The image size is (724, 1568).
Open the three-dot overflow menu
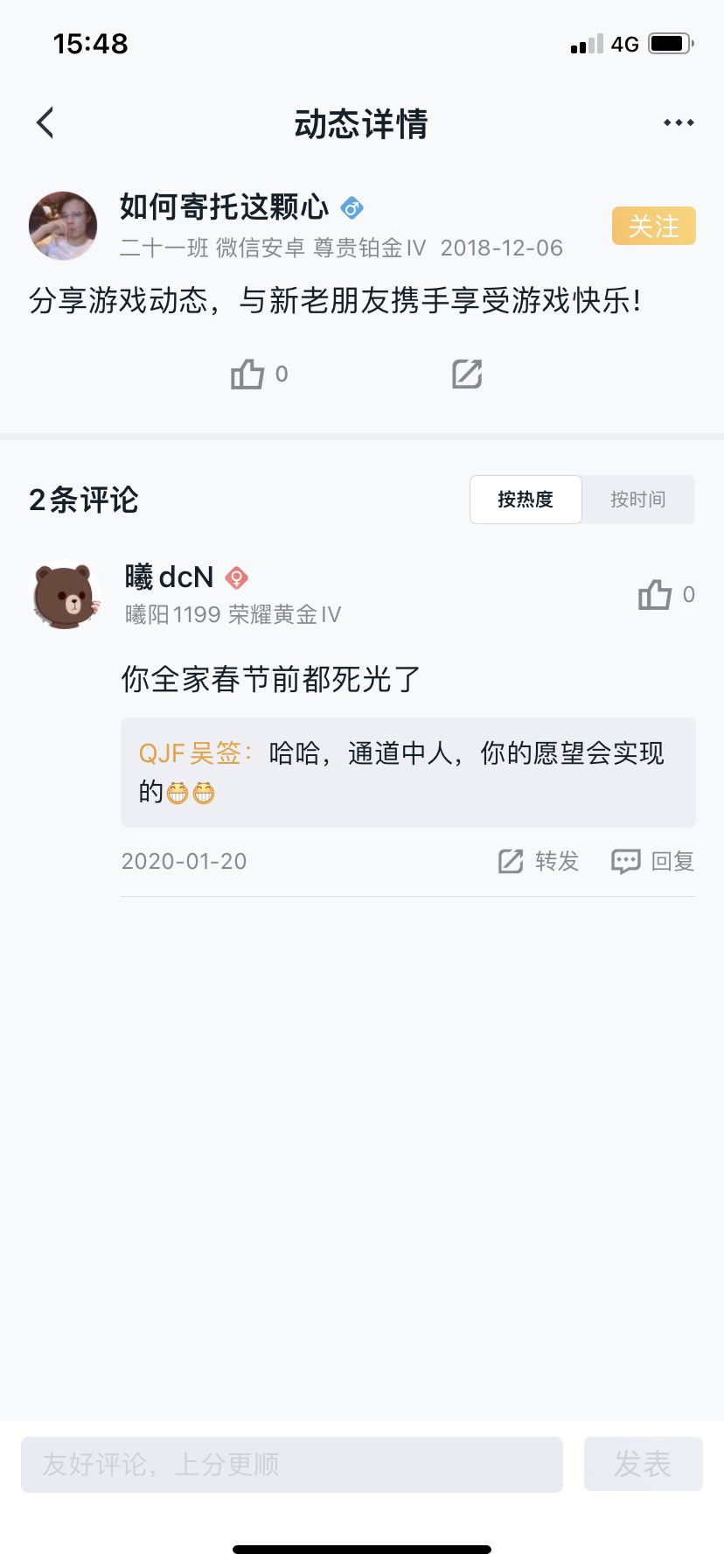coord(678,123)
